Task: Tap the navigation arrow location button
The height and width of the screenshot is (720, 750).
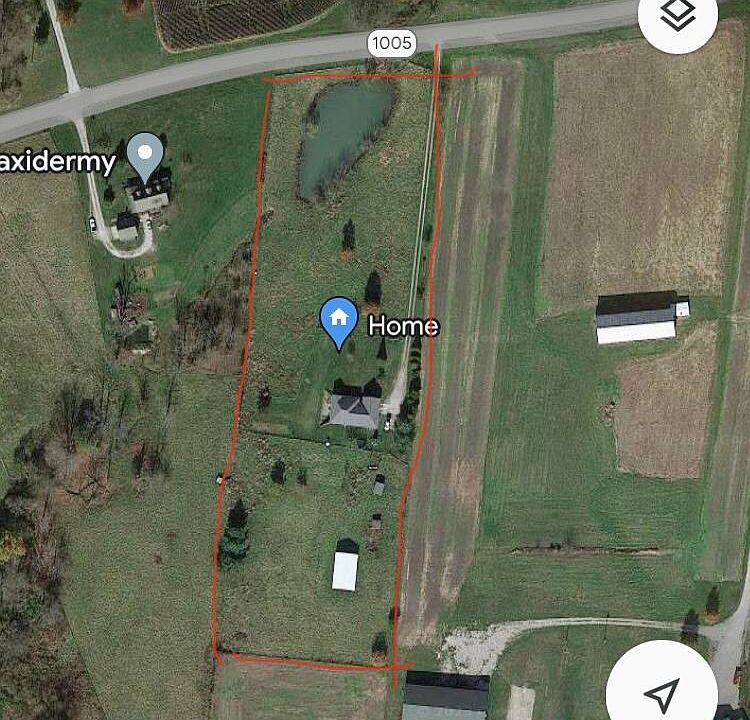Action: click(661, 692)
